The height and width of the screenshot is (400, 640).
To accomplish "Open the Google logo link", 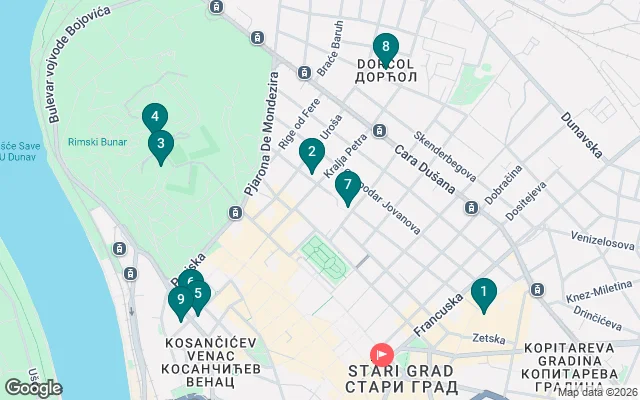I will tap(33, 388).
